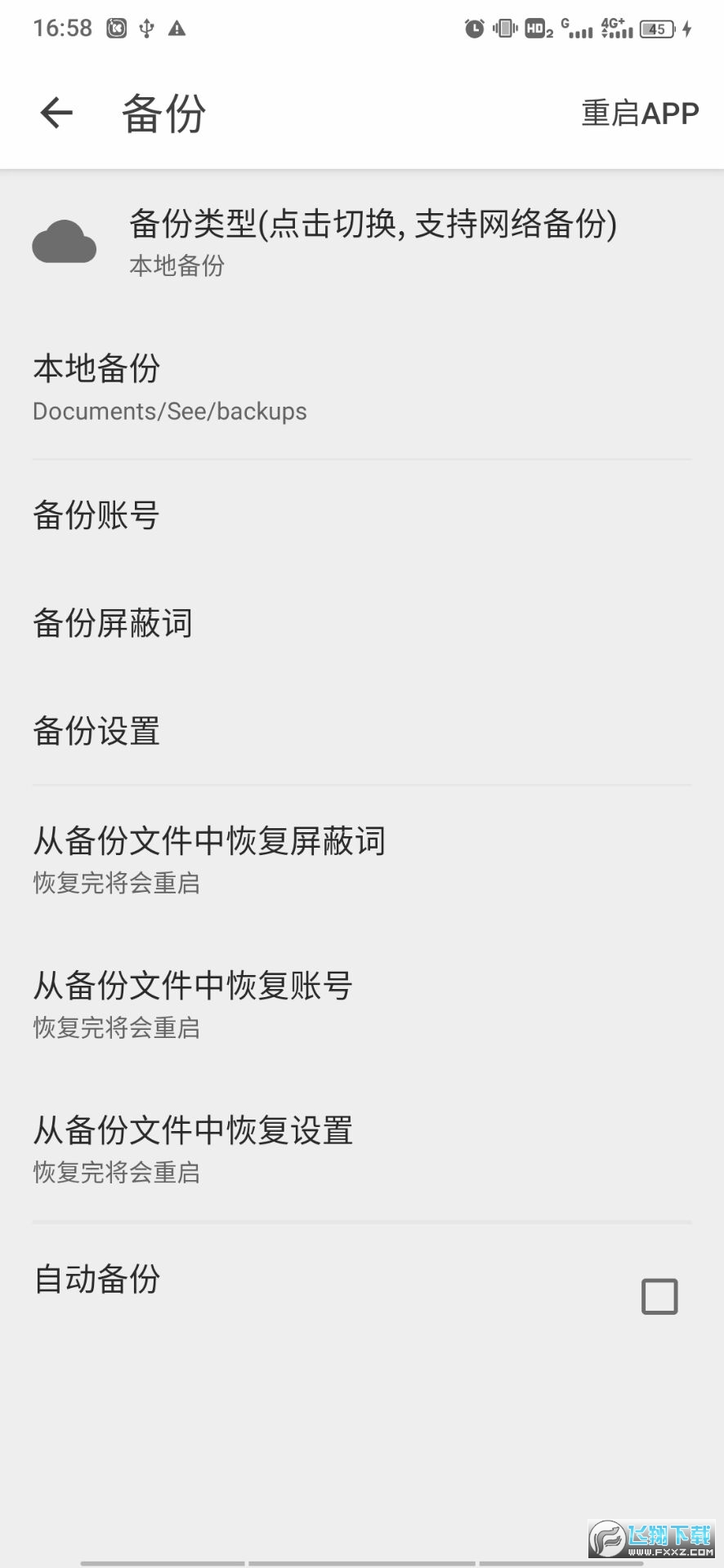Tap the 从备份文件中恢复设置 row
The height and width of the screenshot is (1568, 724).
[362, 1148]
